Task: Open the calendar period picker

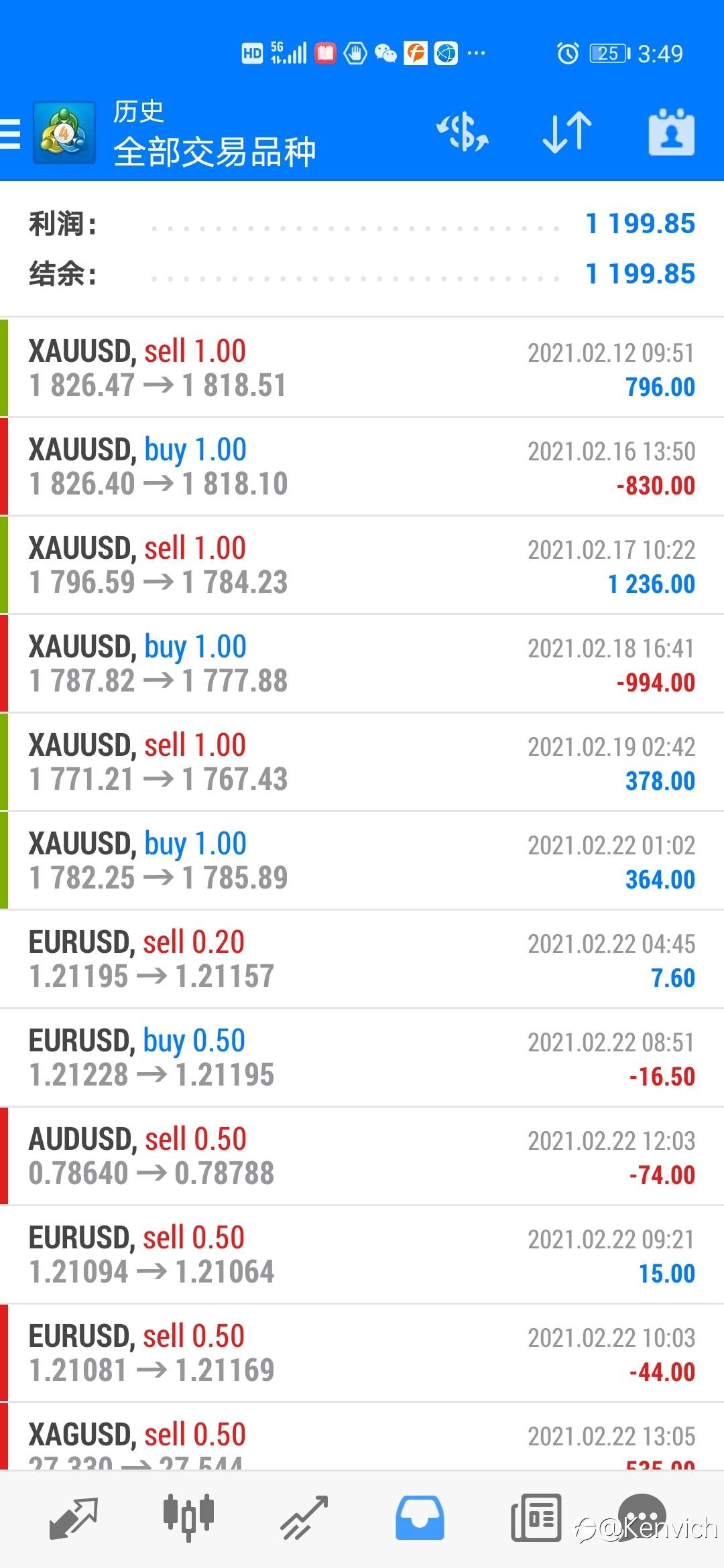Action: pos(672,132)
